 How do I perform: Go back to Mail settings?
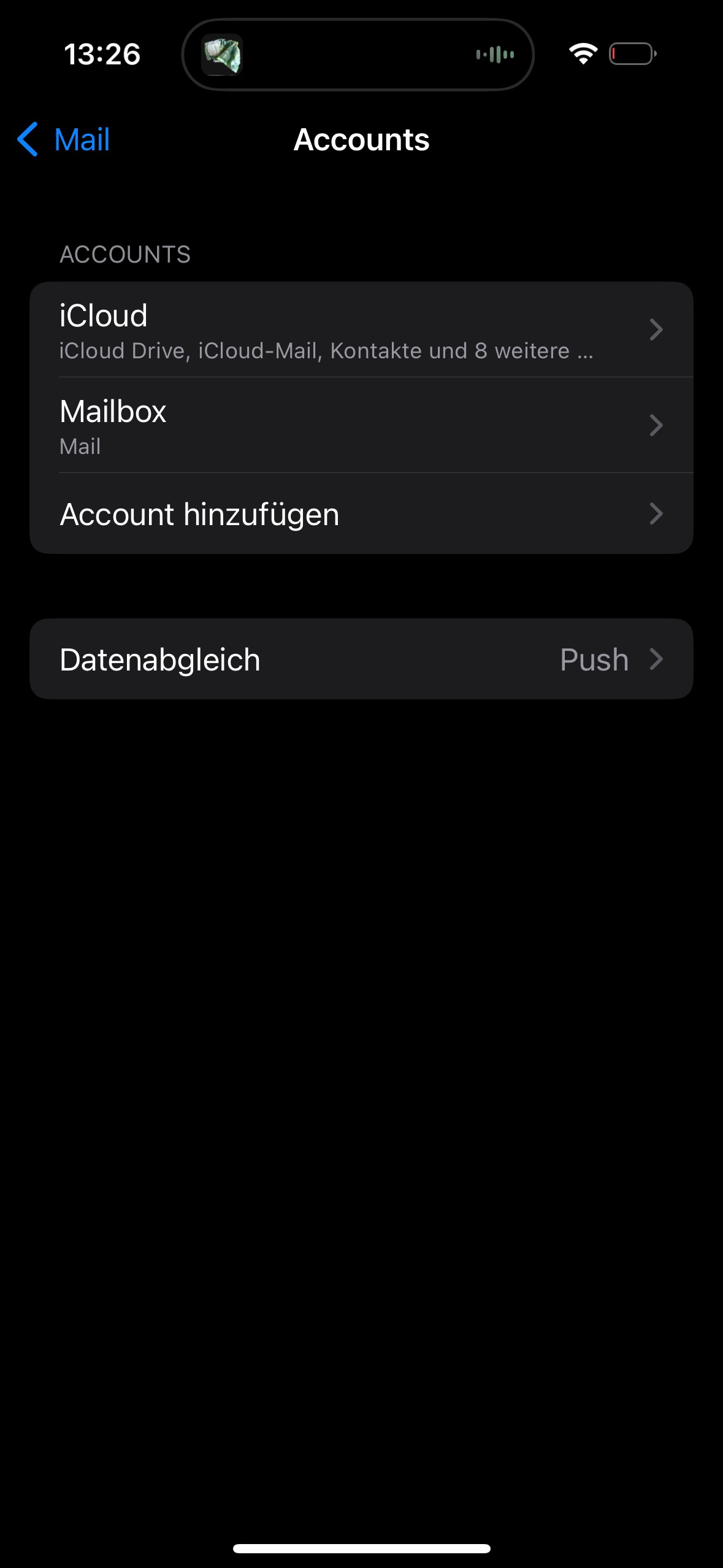[64, 139]
